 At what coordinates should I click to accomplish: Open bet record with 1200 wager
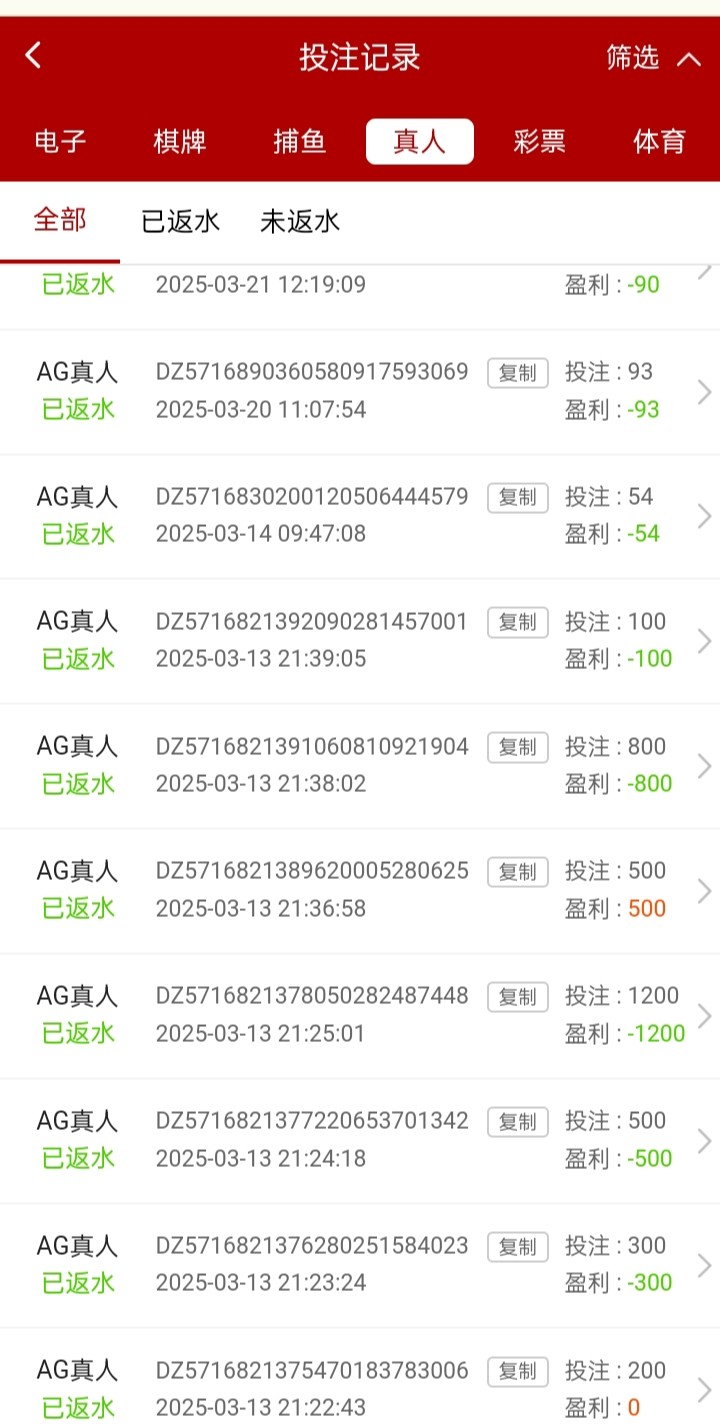pyautogui.click(x=360, y=1015)
